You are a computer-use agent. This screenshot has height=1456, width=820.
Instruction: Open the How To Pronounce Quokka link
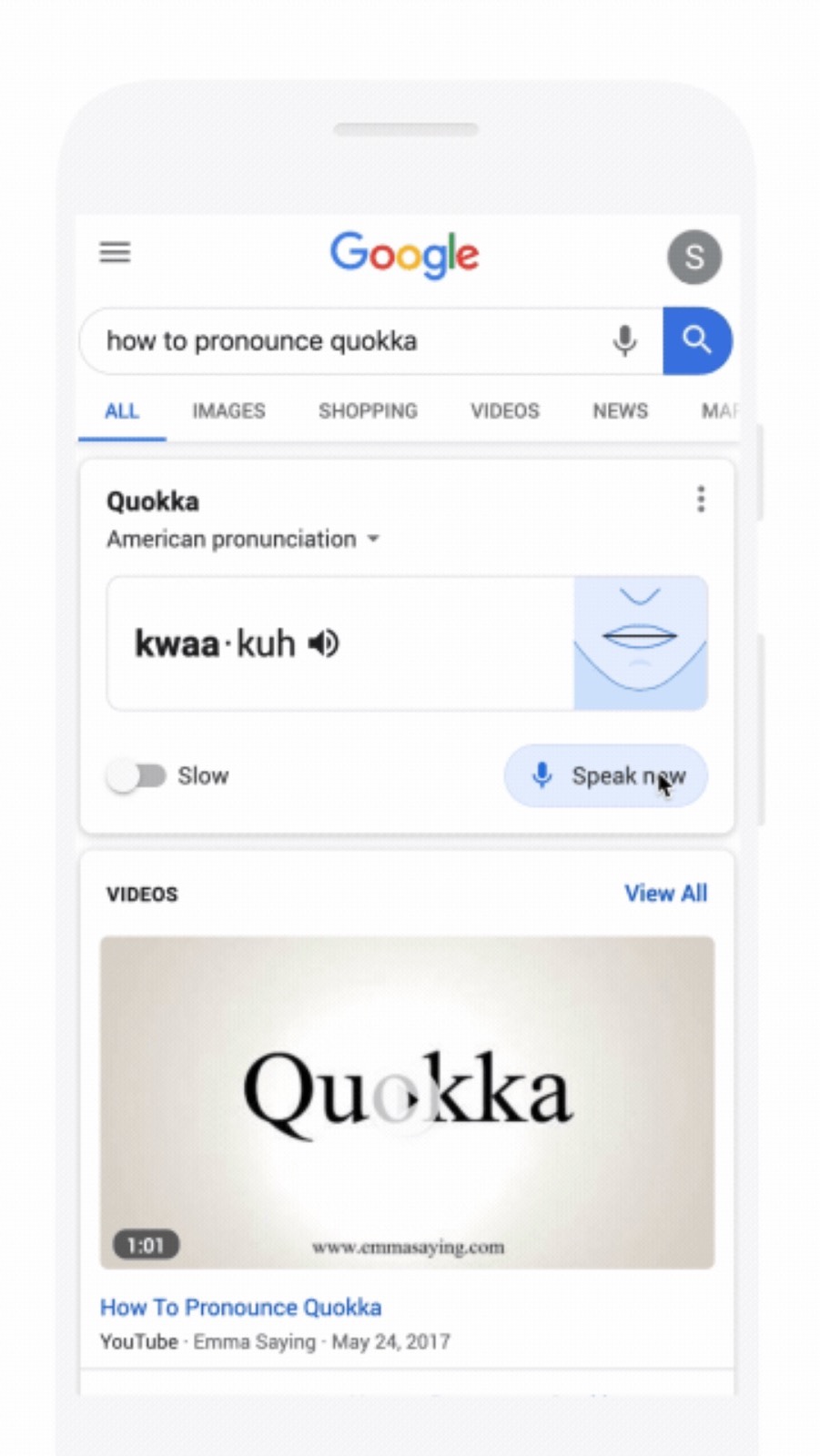tap(240, 1308)
